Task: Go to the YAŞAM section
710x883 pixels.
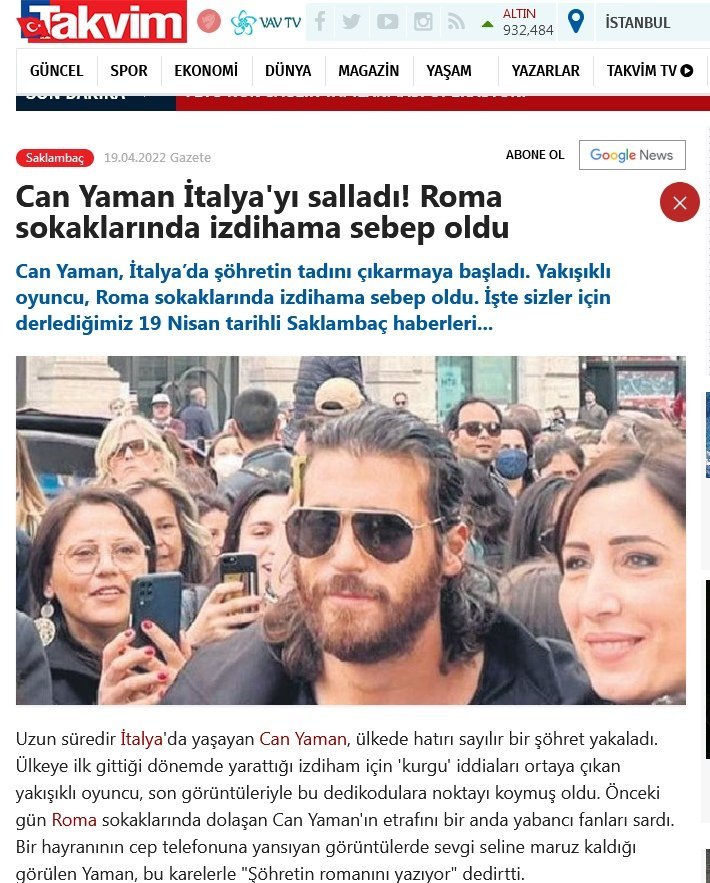Action: pos(449,70)
